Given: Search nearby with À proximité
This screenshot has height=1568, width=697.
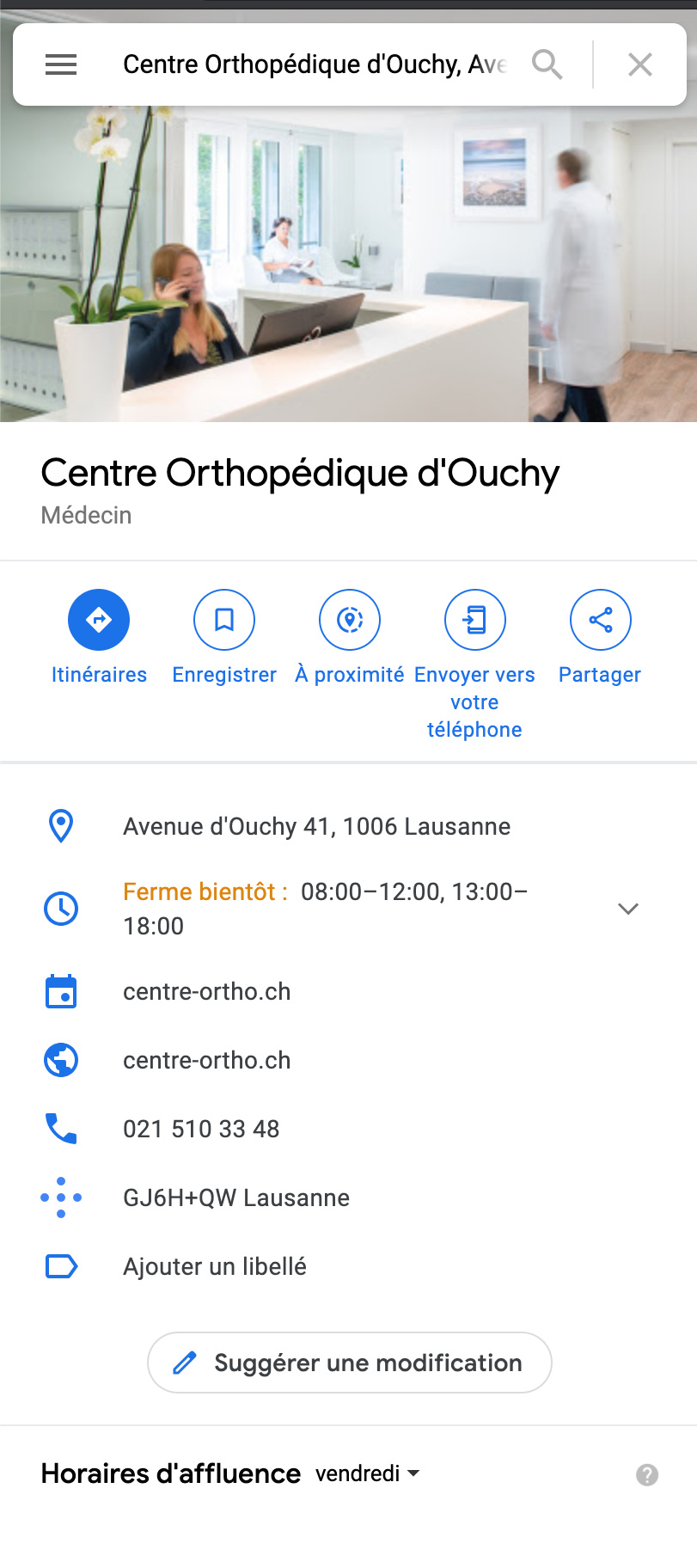Looking at the screenshot, I should [350, 620].
